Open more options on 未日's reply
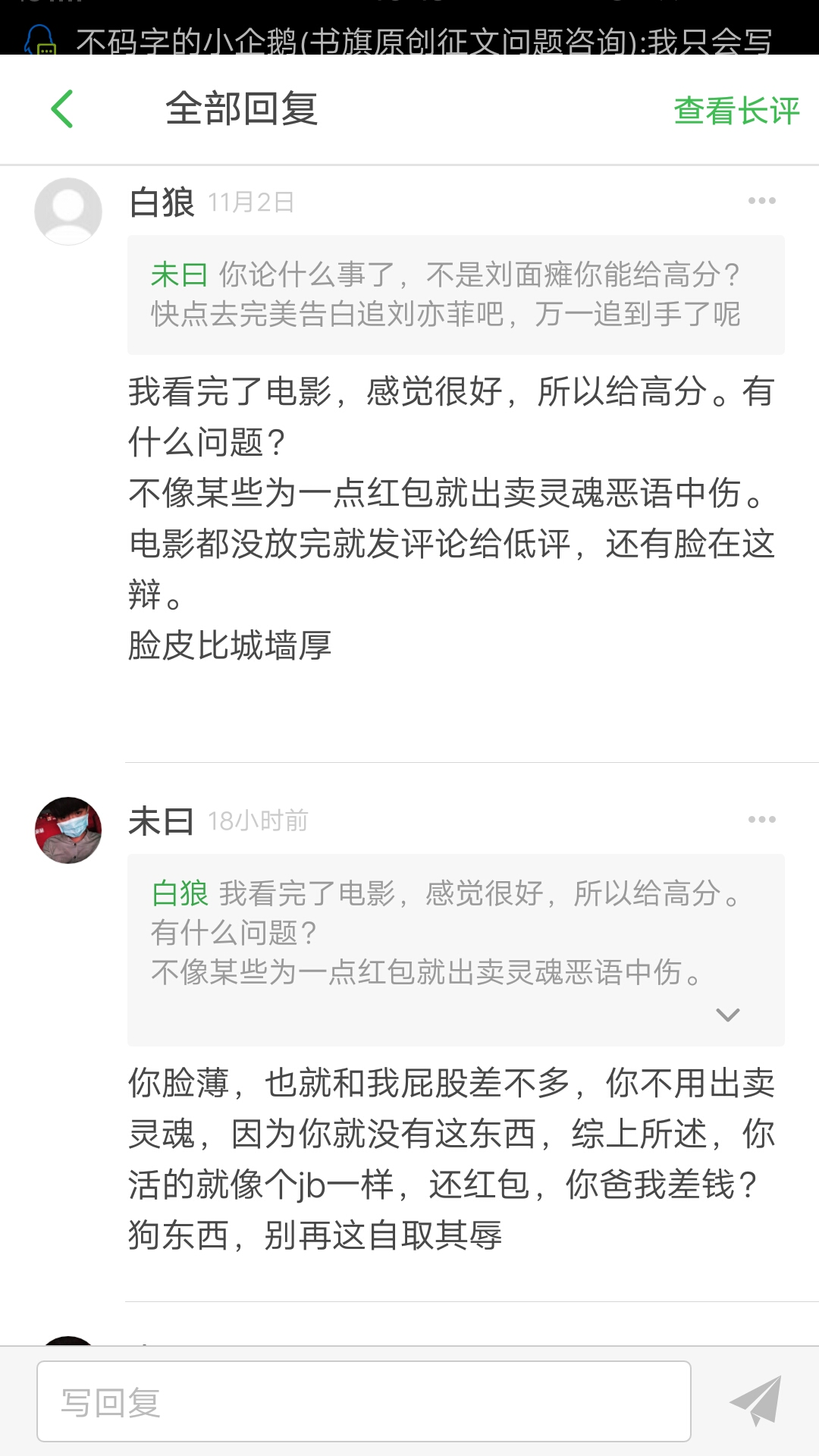 [x=761, y=820]
